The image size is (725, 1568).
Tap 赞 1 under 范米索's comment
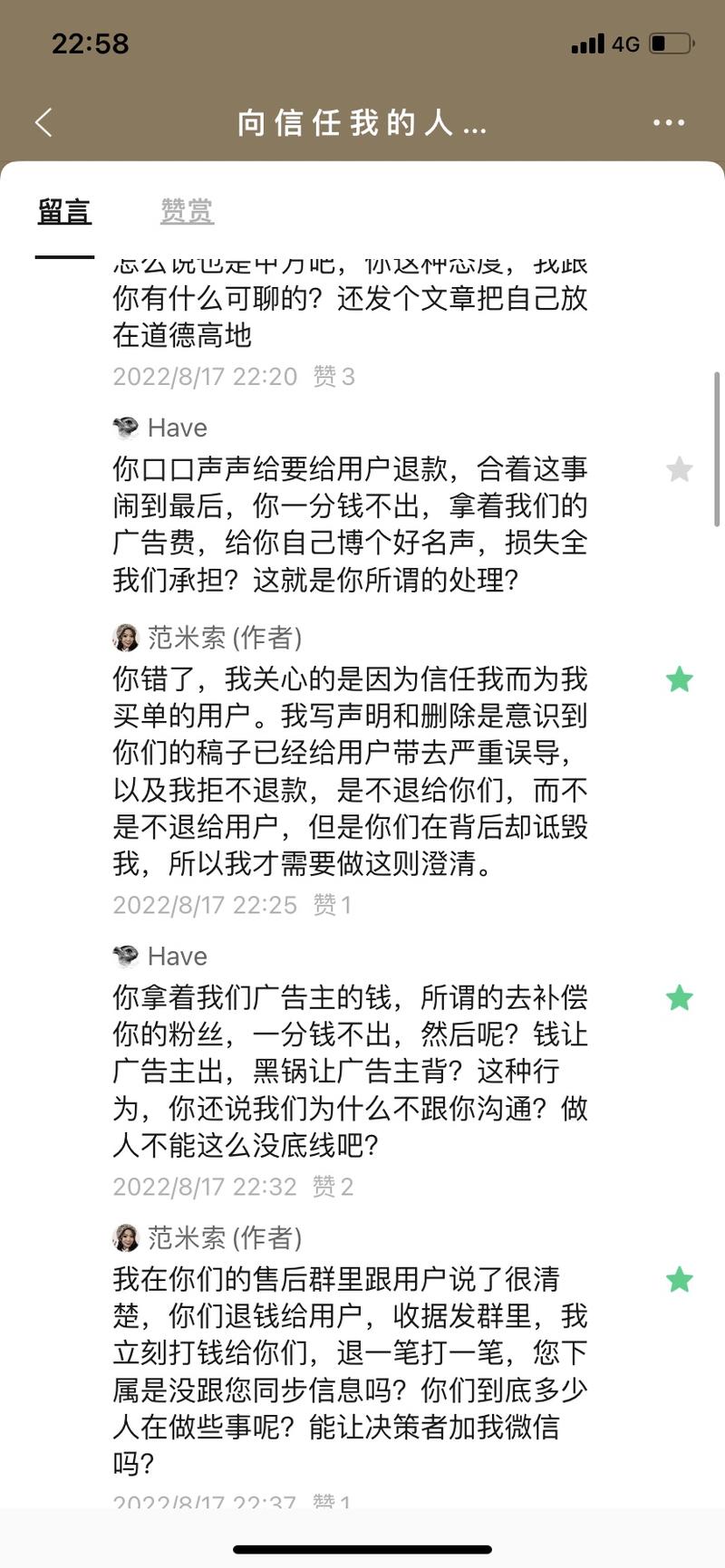click(331, 904)
